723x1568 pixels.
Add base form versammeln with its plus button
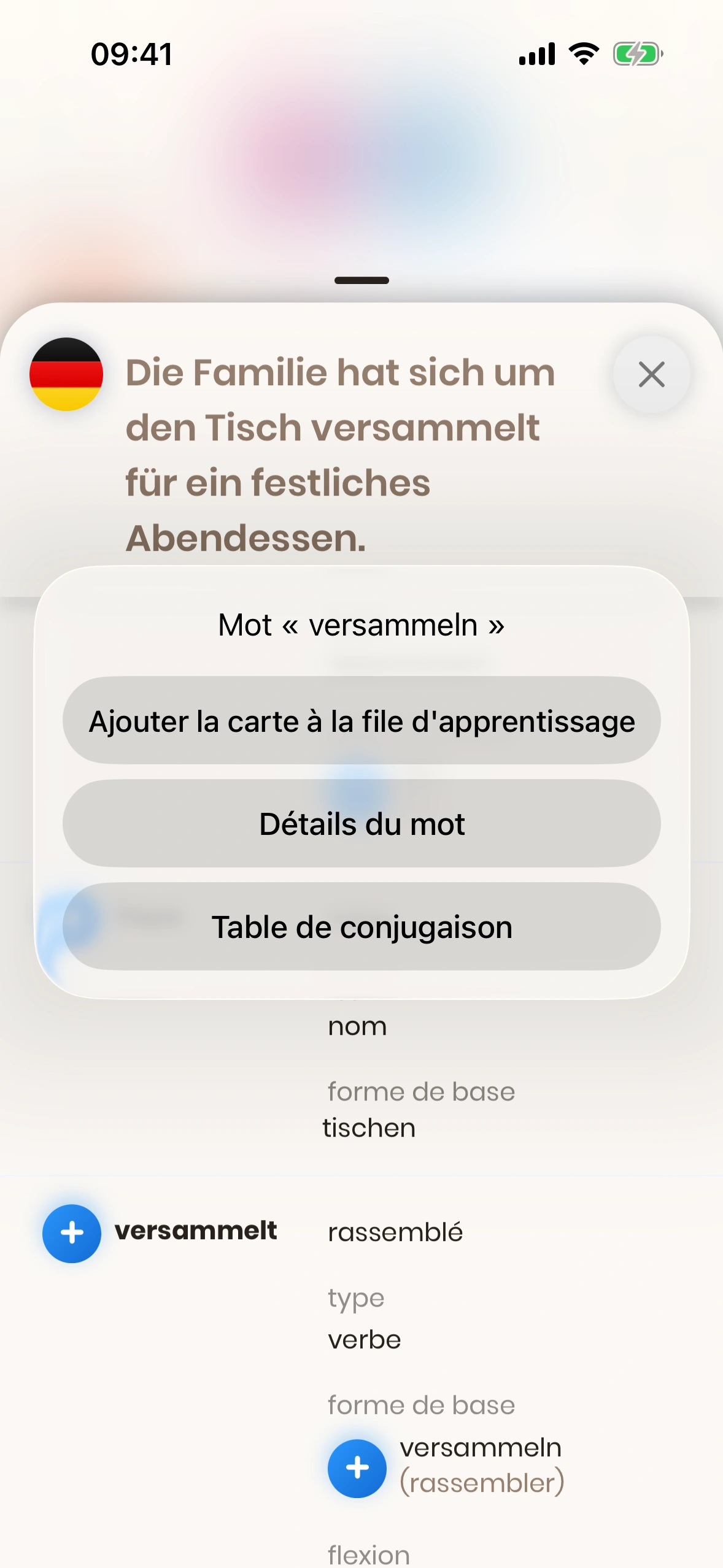coord(357,1468)
